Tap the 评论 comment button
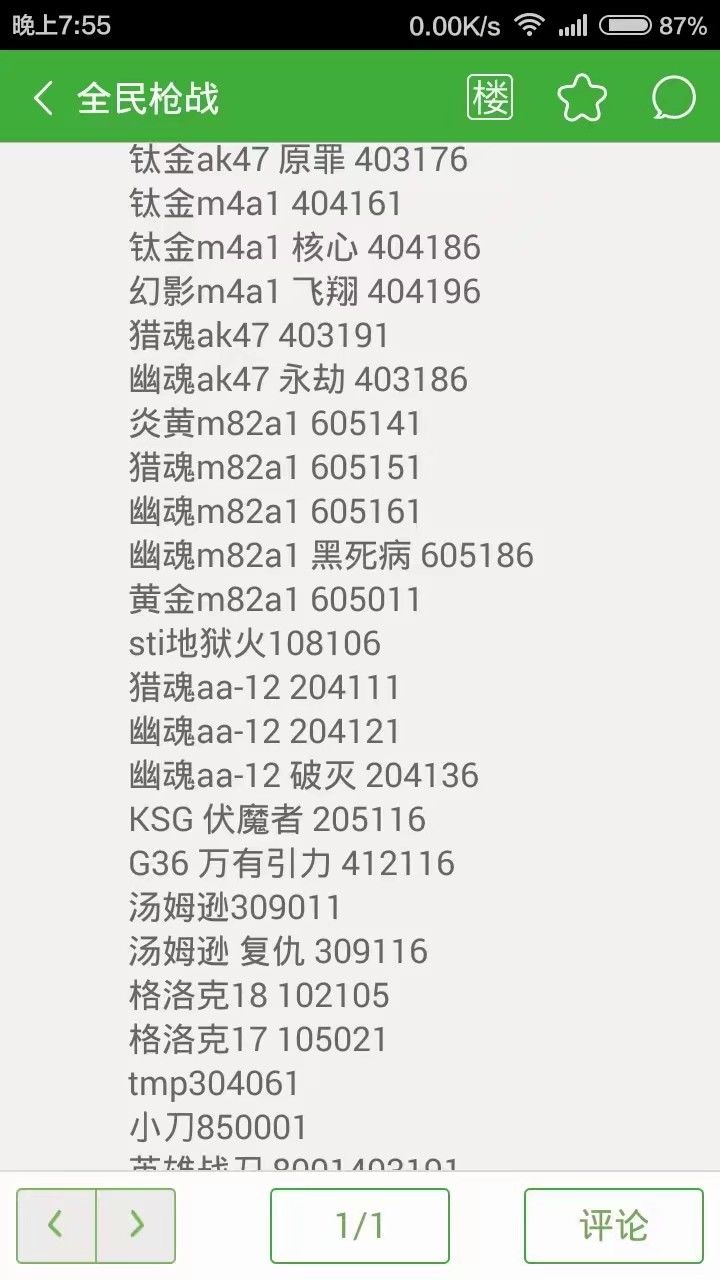Viewport: 720px width, 1280px height. click(x=613, y=1225)
